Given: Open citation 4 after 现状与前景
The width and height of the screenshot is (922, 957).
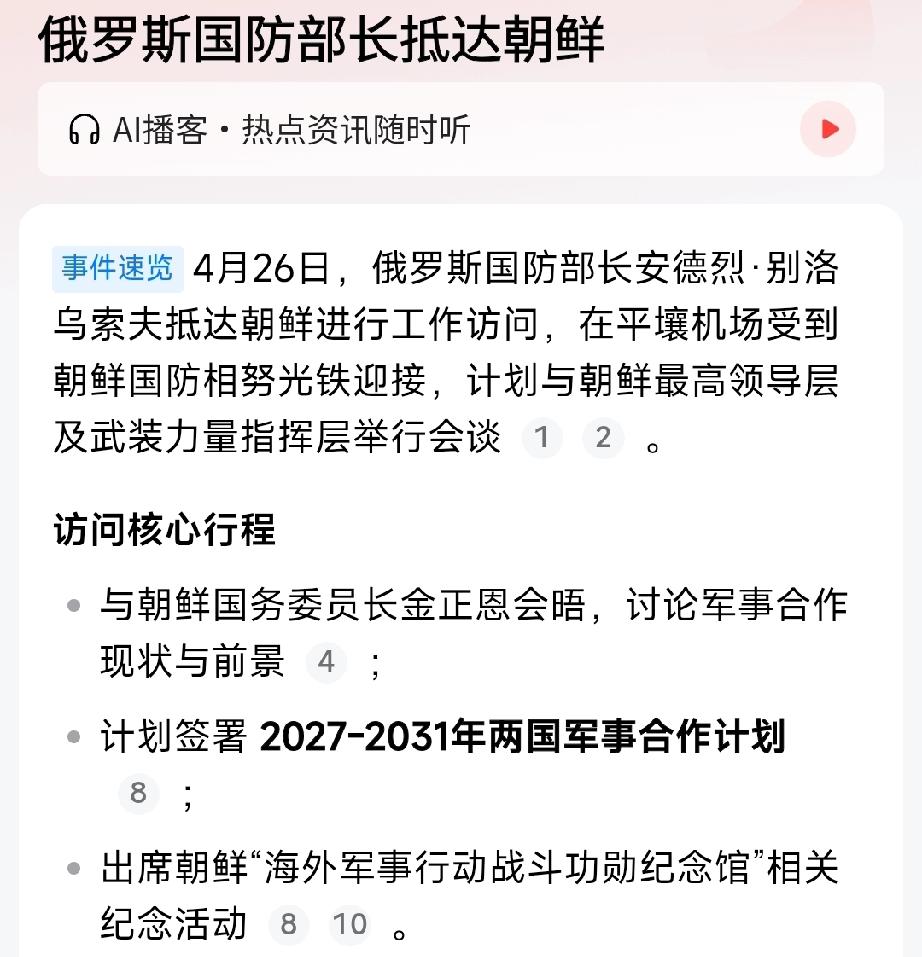Looking at the screenshot, I should [325, 661].
